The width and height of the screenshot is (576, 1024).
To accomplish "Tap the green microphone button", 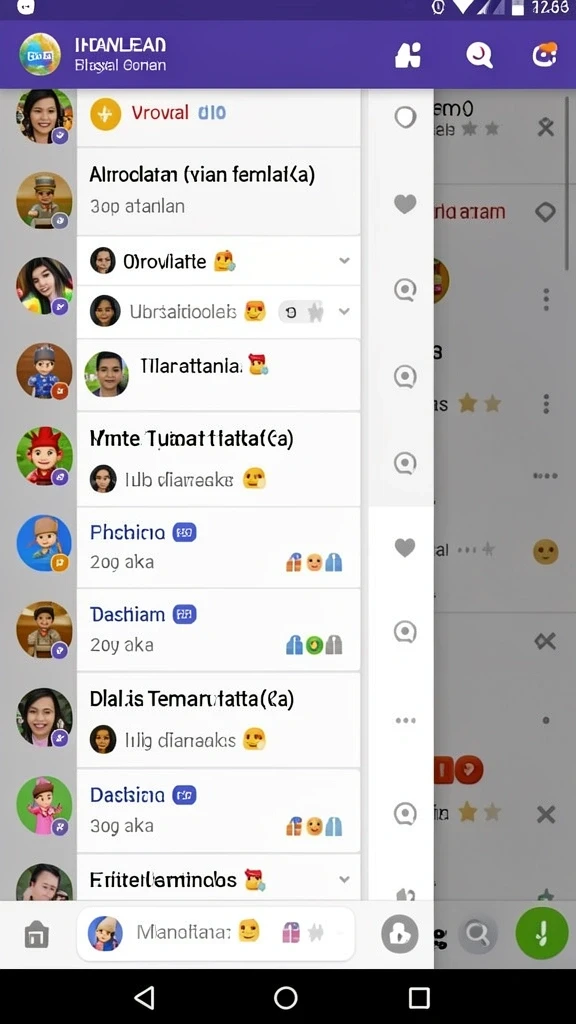I will click(541, 933).
